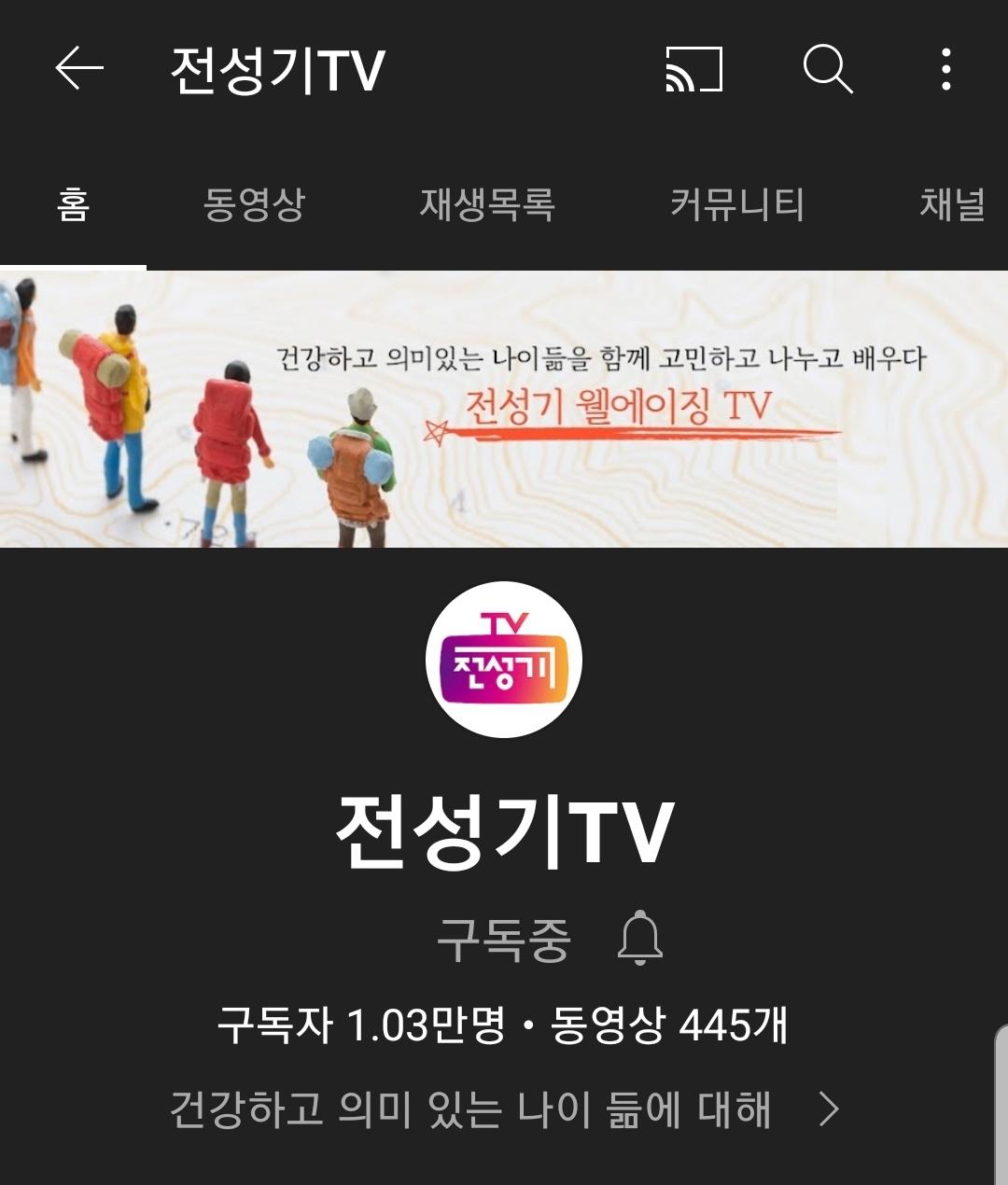The width and height of the screenshot is (1008, 1185).
Task: Tap the 구독중 subscription button
Action: (x=503, y=940)
